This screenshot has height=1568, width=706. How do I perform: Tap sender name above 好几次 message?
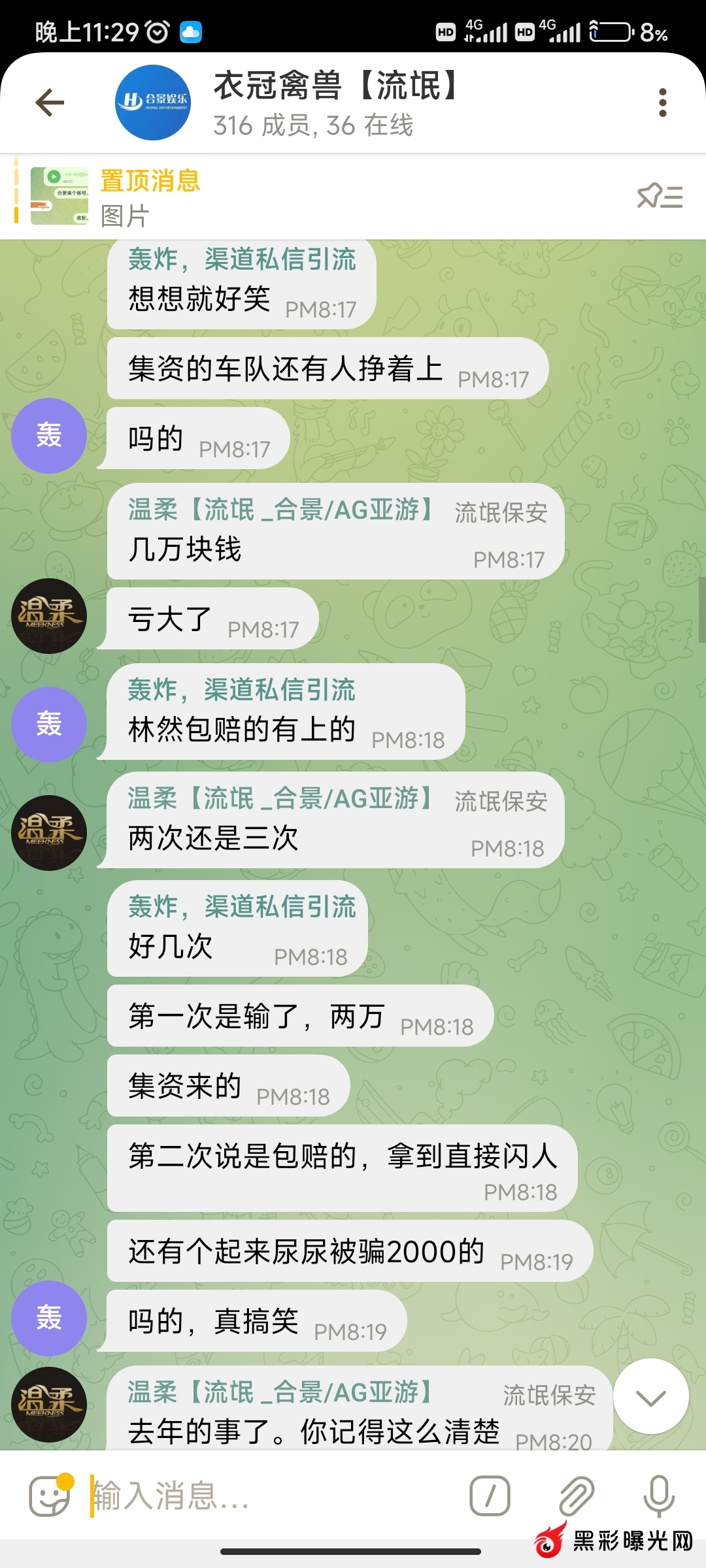click(x=241, y=907)
